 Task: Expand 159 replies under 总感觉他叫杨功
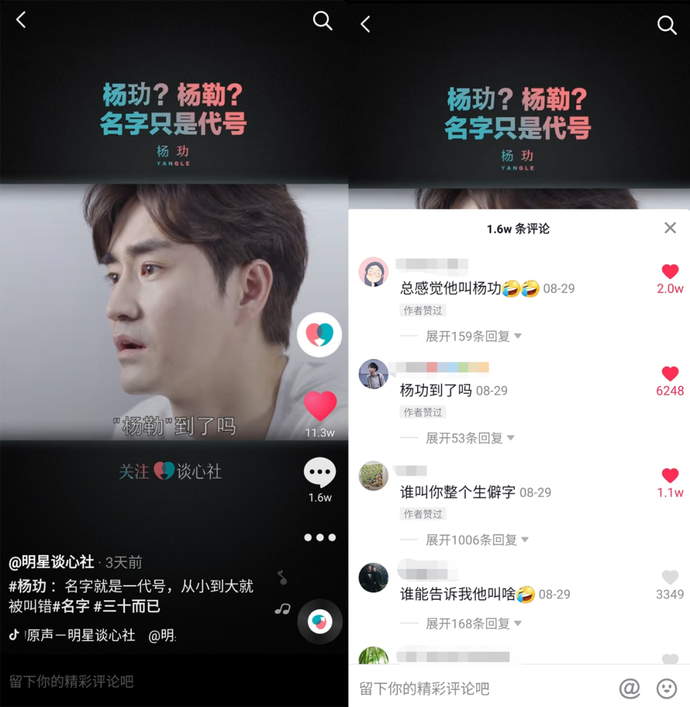pyautogui.click(x=473, y=336)
